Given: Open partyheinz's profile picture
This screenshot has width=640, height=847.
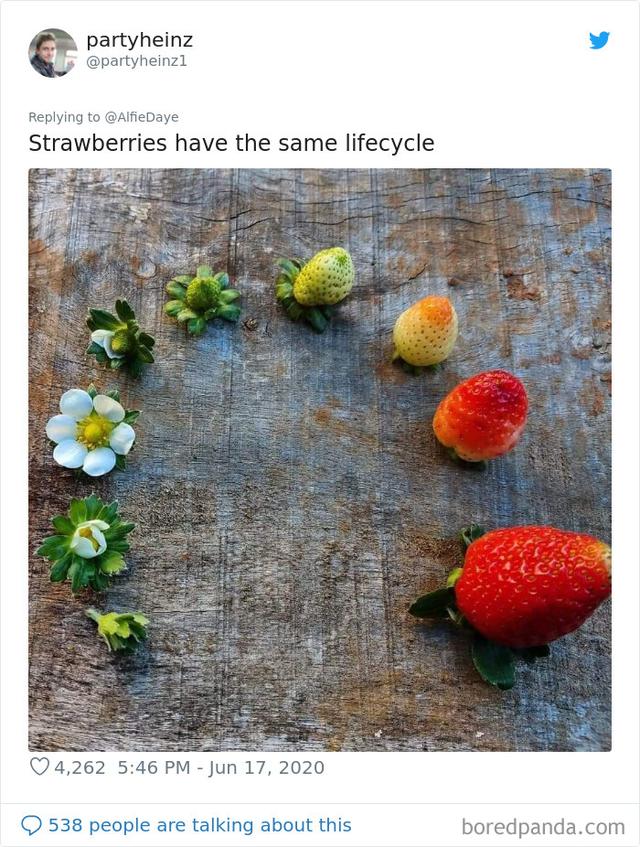Looking at the screenshot, I should pyautogui.click(x=52, y=53).
